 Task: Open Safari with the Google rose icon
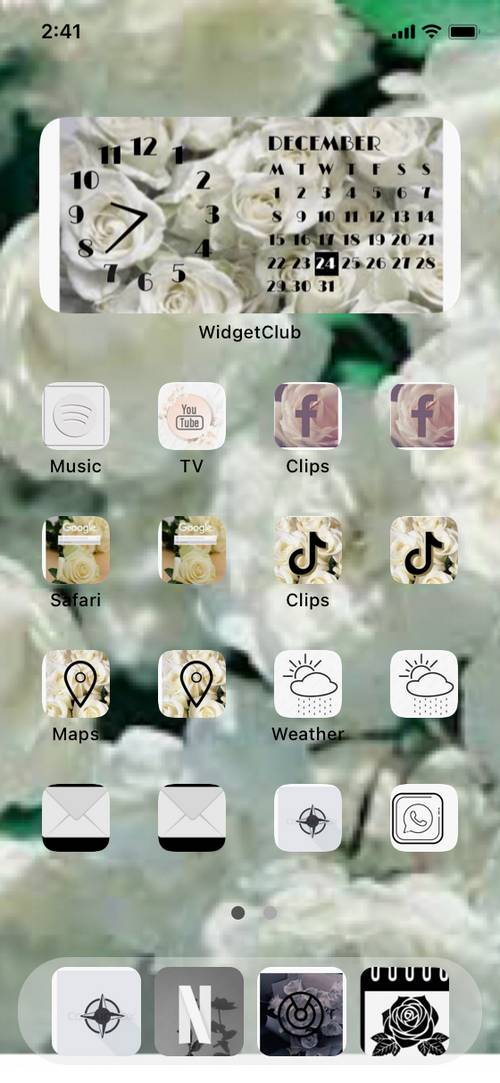click(76, 550)
